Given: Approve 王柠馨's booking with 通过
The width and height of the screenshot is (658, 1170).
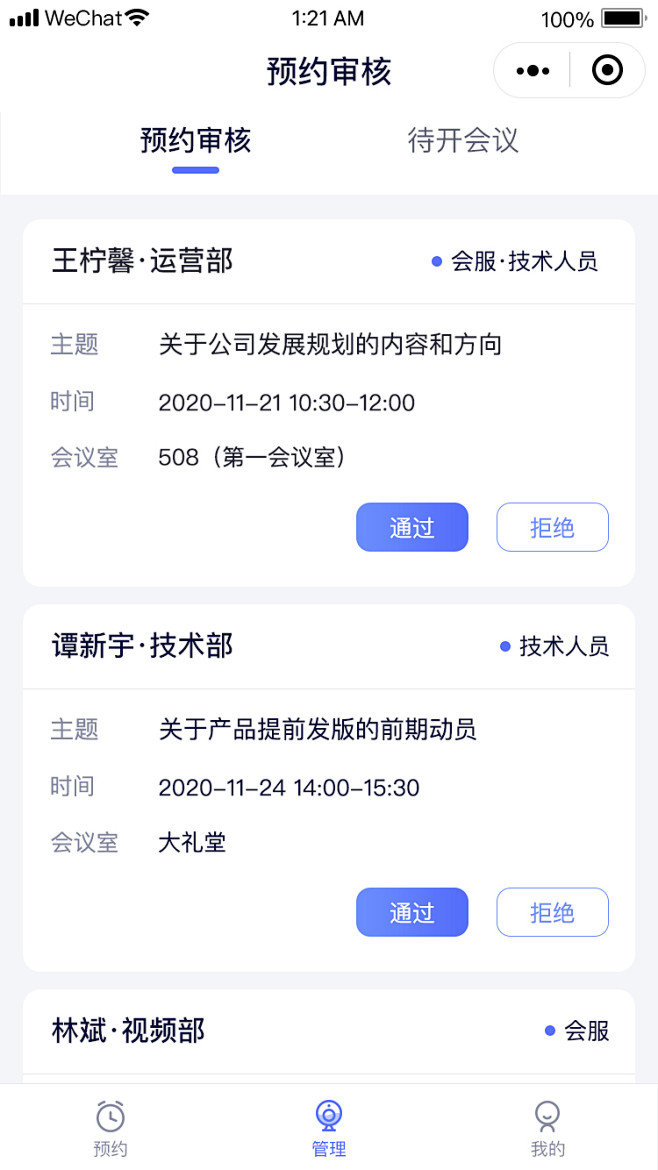Looking at the screenshot, I should 412,527.
